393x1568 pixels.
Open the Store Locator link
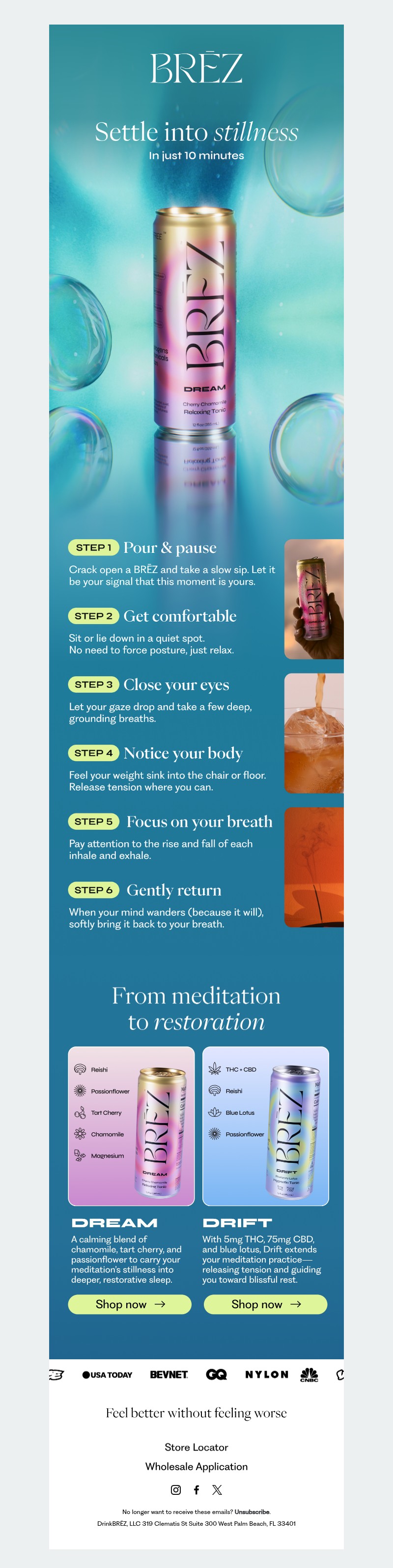(196, 1447)
